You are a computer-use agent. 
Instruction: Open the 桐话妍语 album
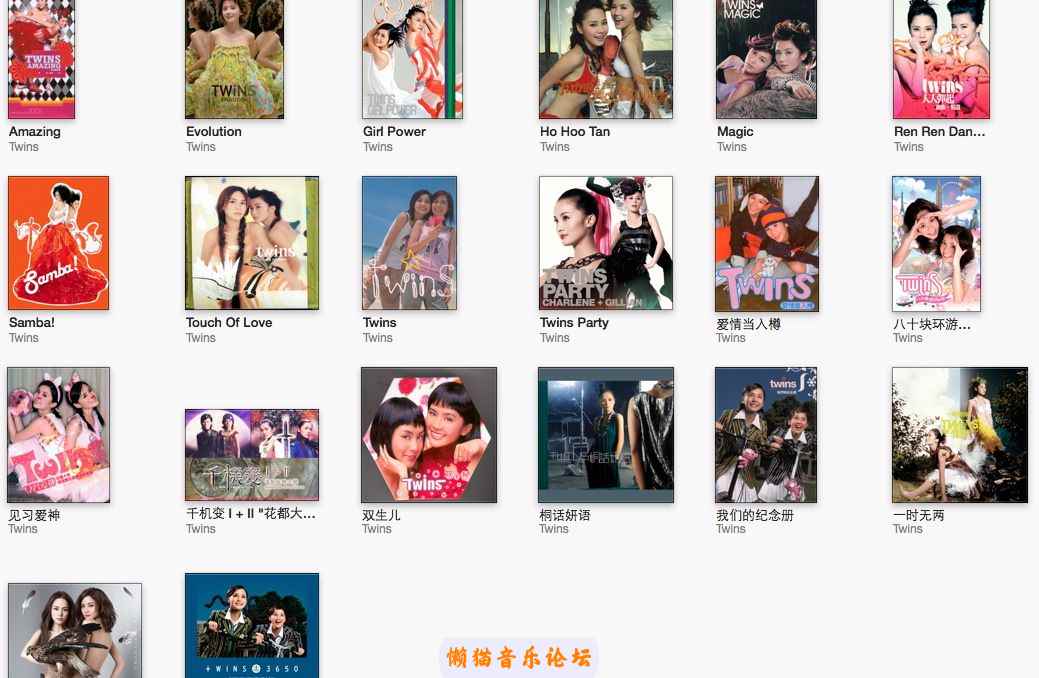click(605, 435)
